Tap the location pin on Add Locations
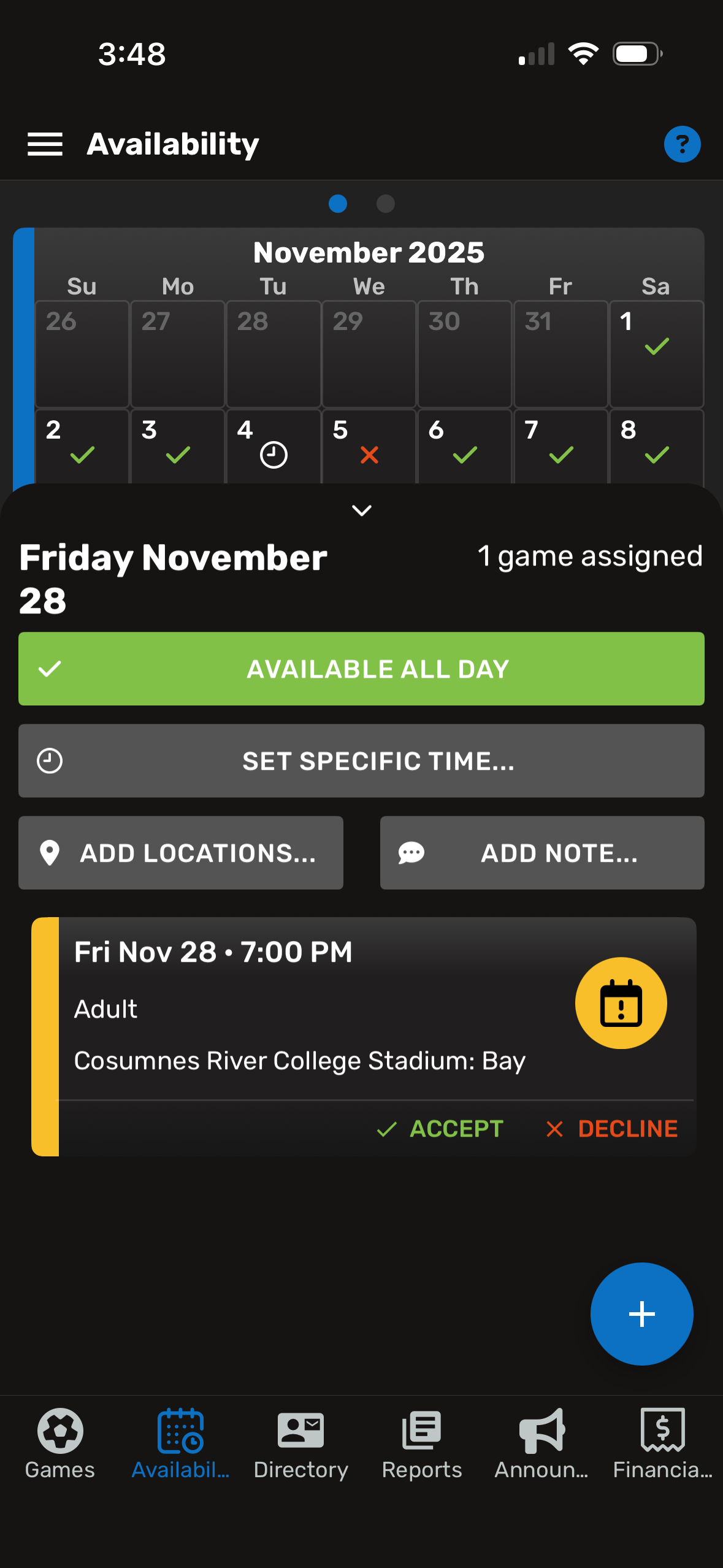The height and width of the screenshot is (1568, 723). click(x=51, y=853)
